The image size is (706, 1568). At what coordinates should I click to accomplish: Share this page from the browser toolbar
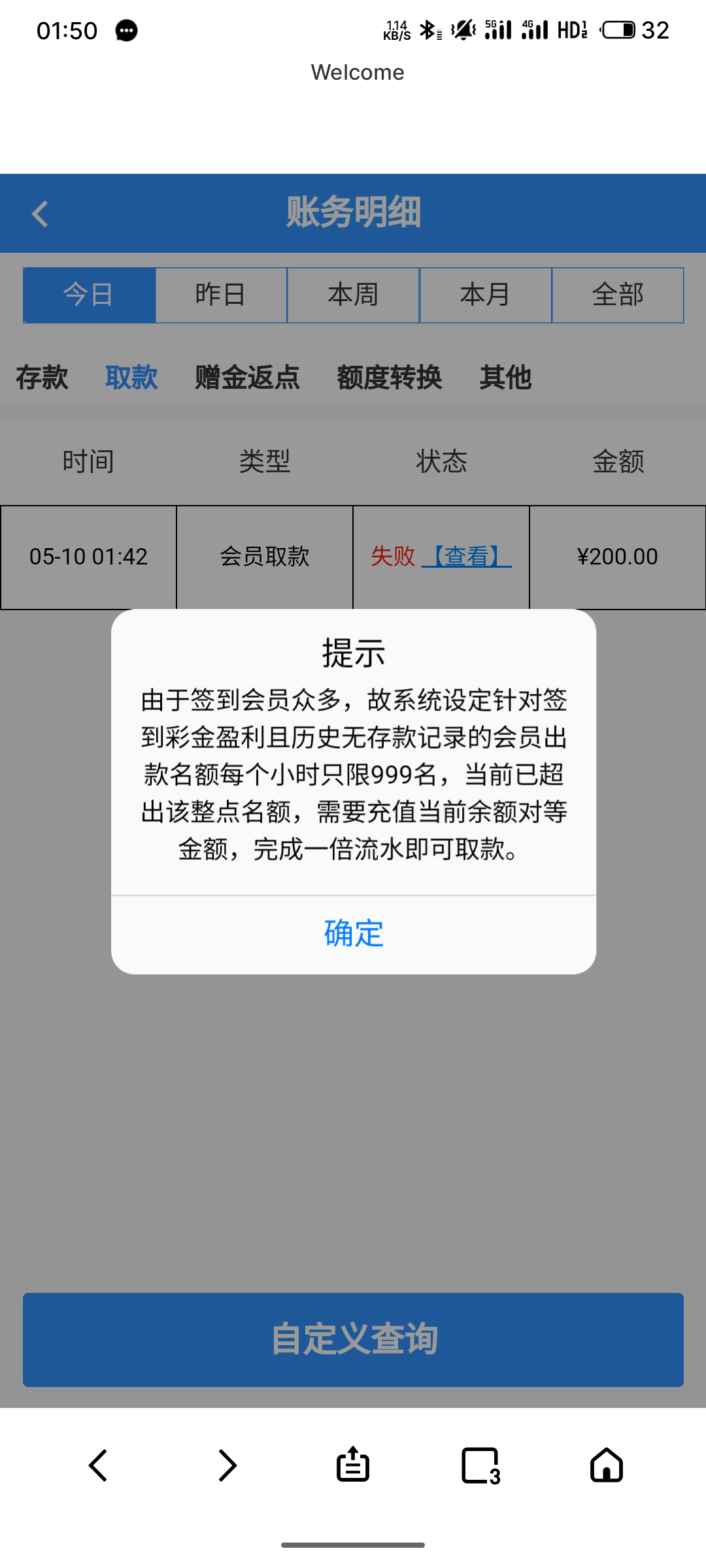[x=353, y=1465]
